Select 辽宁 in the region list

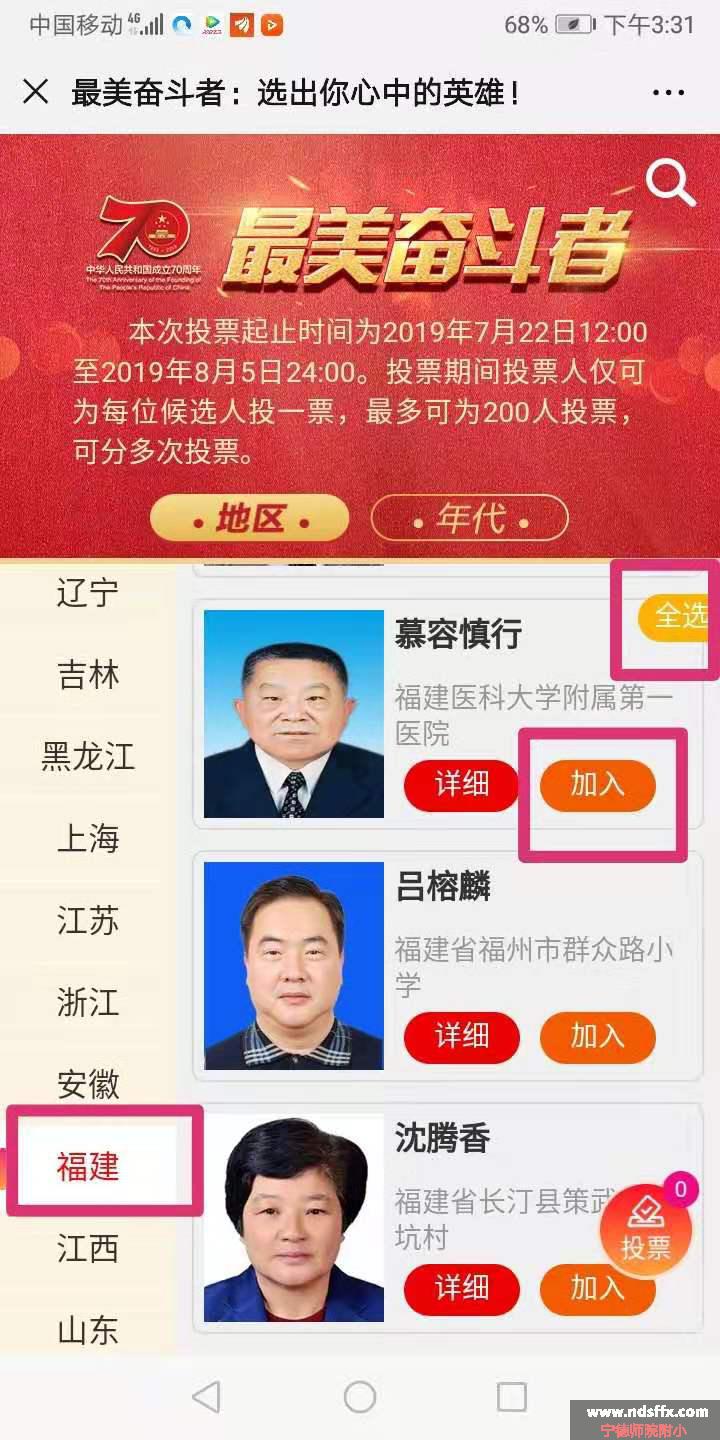tap(88, 593)
